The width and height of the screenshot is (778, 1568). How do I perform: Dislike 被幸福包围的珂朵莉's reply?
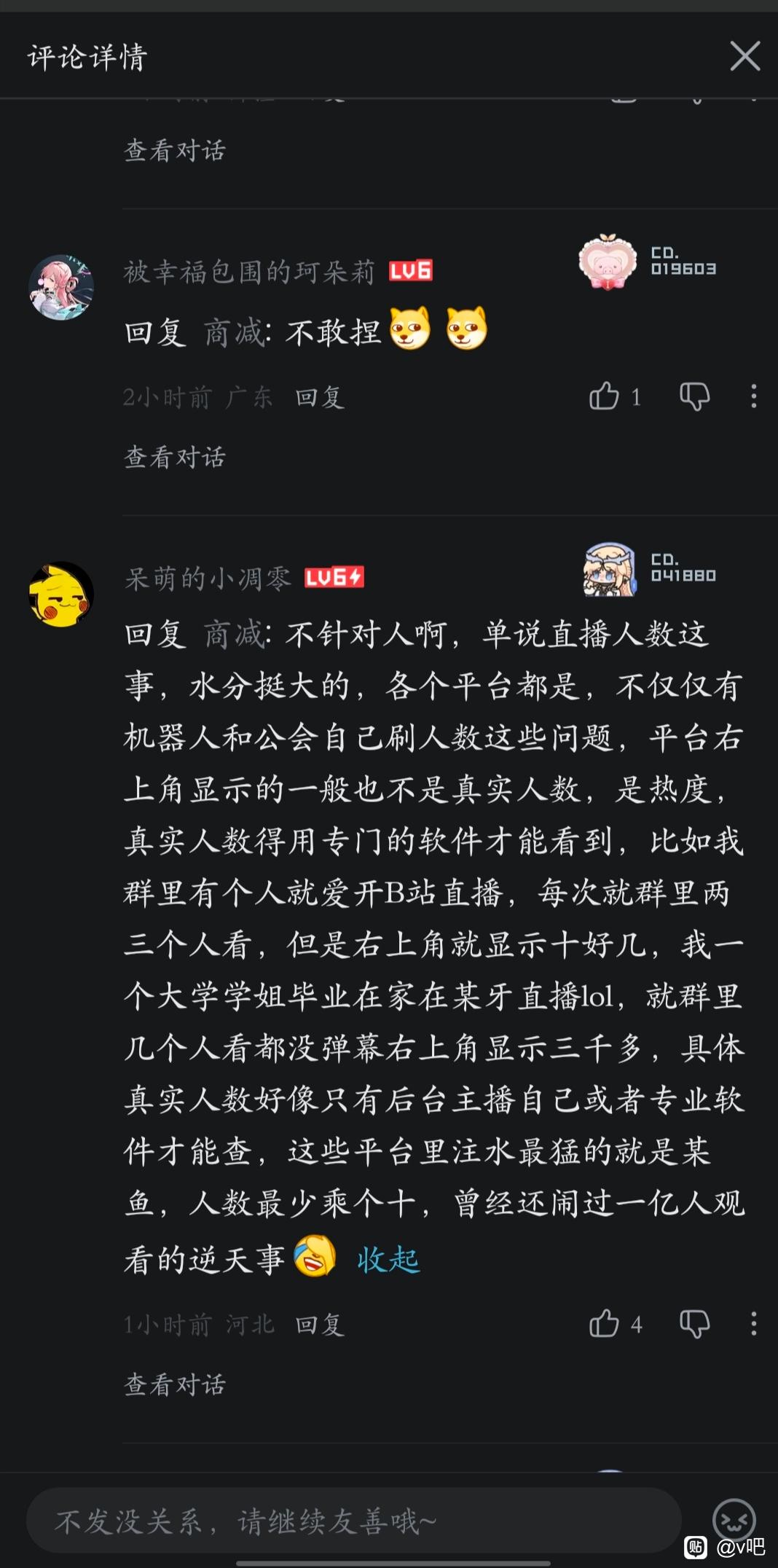(x=694, y=396)
